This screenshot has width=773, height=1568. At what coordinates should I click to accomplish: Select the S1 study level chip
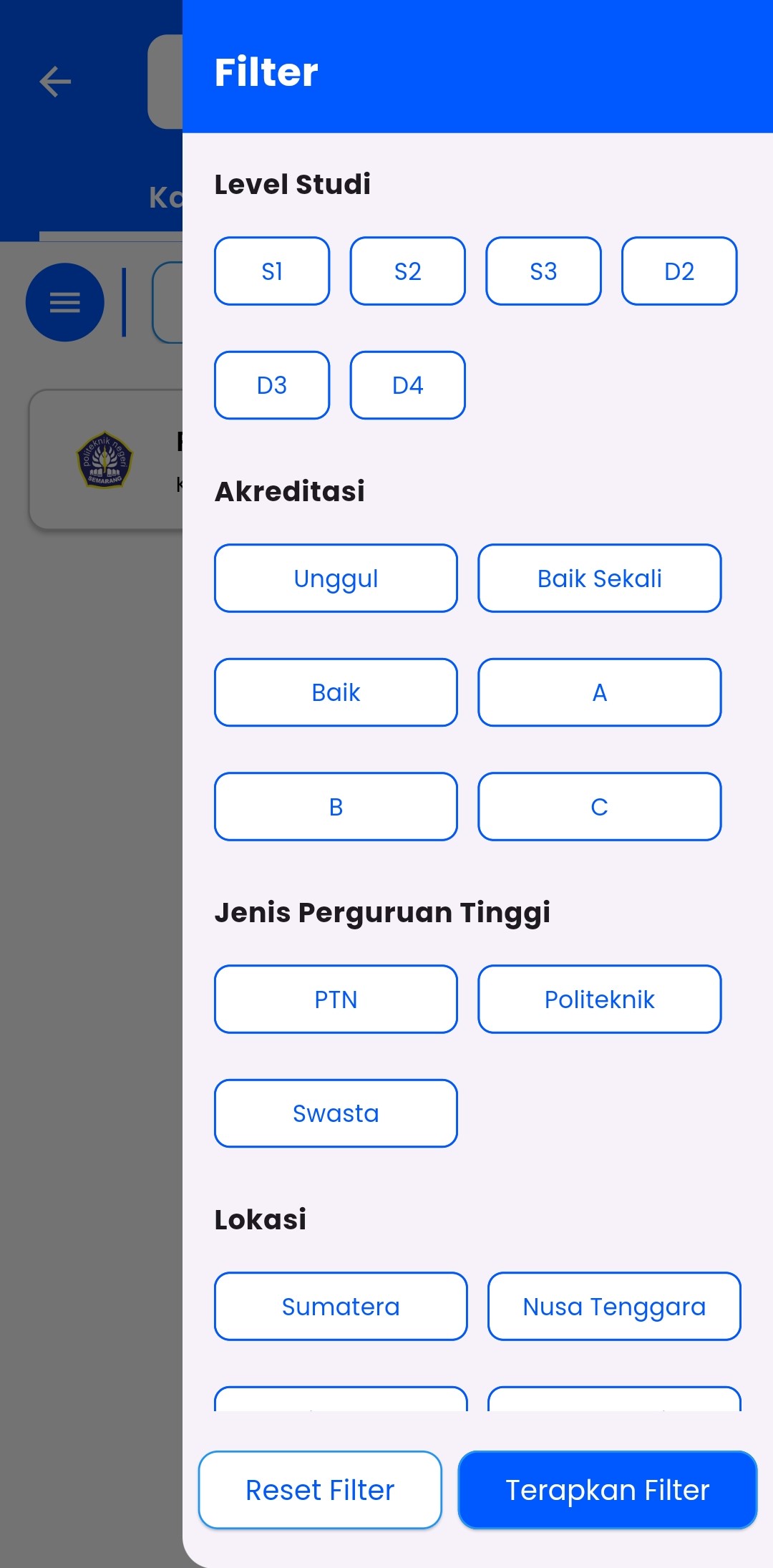(x=272, y=271)
